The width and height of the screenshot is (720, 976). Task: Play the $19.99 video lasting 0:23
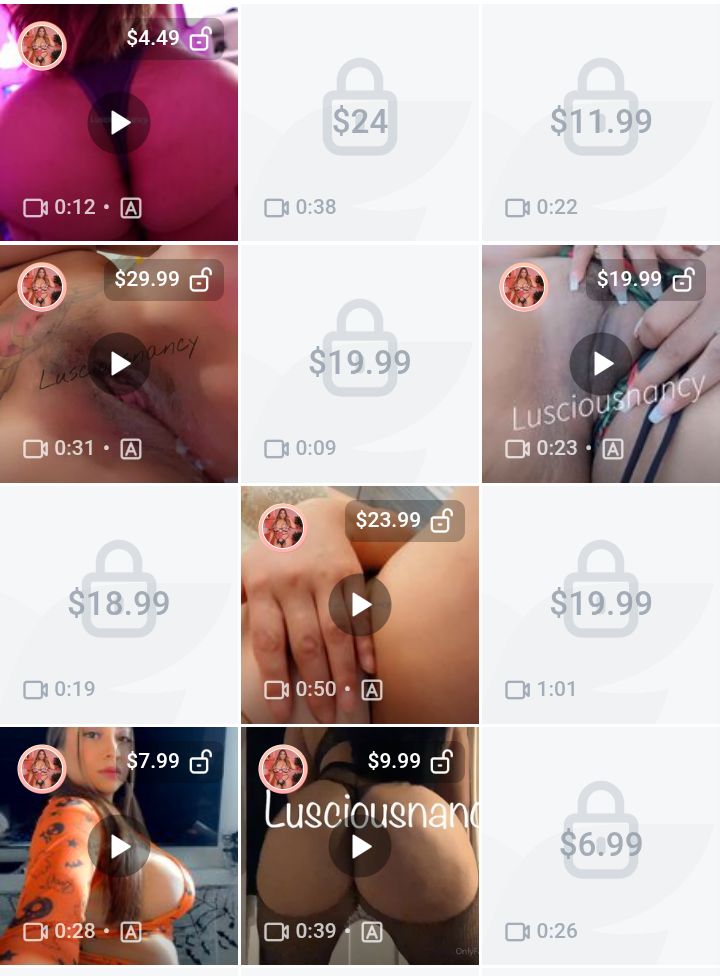coord(601,363)
